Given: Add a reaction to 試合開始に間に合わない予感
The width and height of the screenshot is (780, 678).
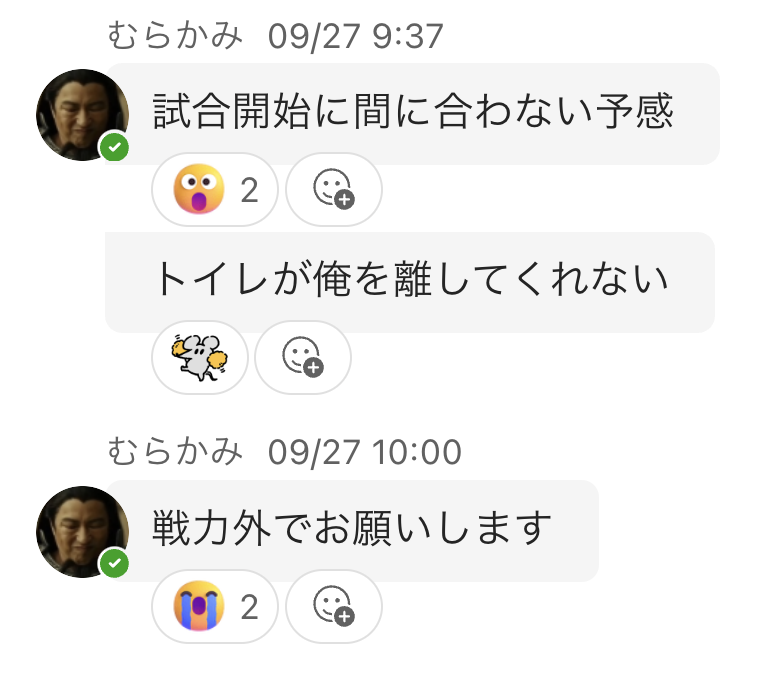Looking at the screenshot, I should (333, 190).
